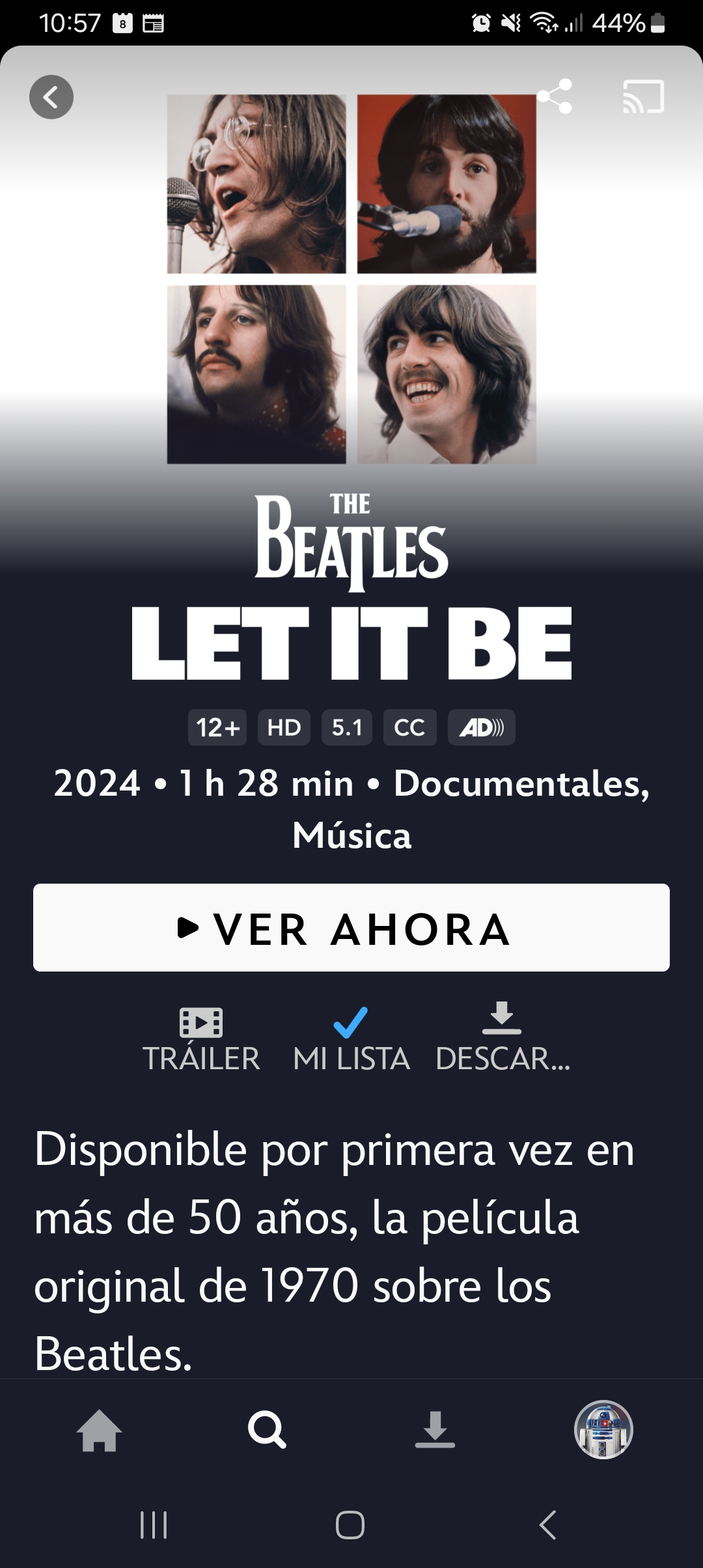
Task: Go back using the top-left arrow
Action: (51, 97)
